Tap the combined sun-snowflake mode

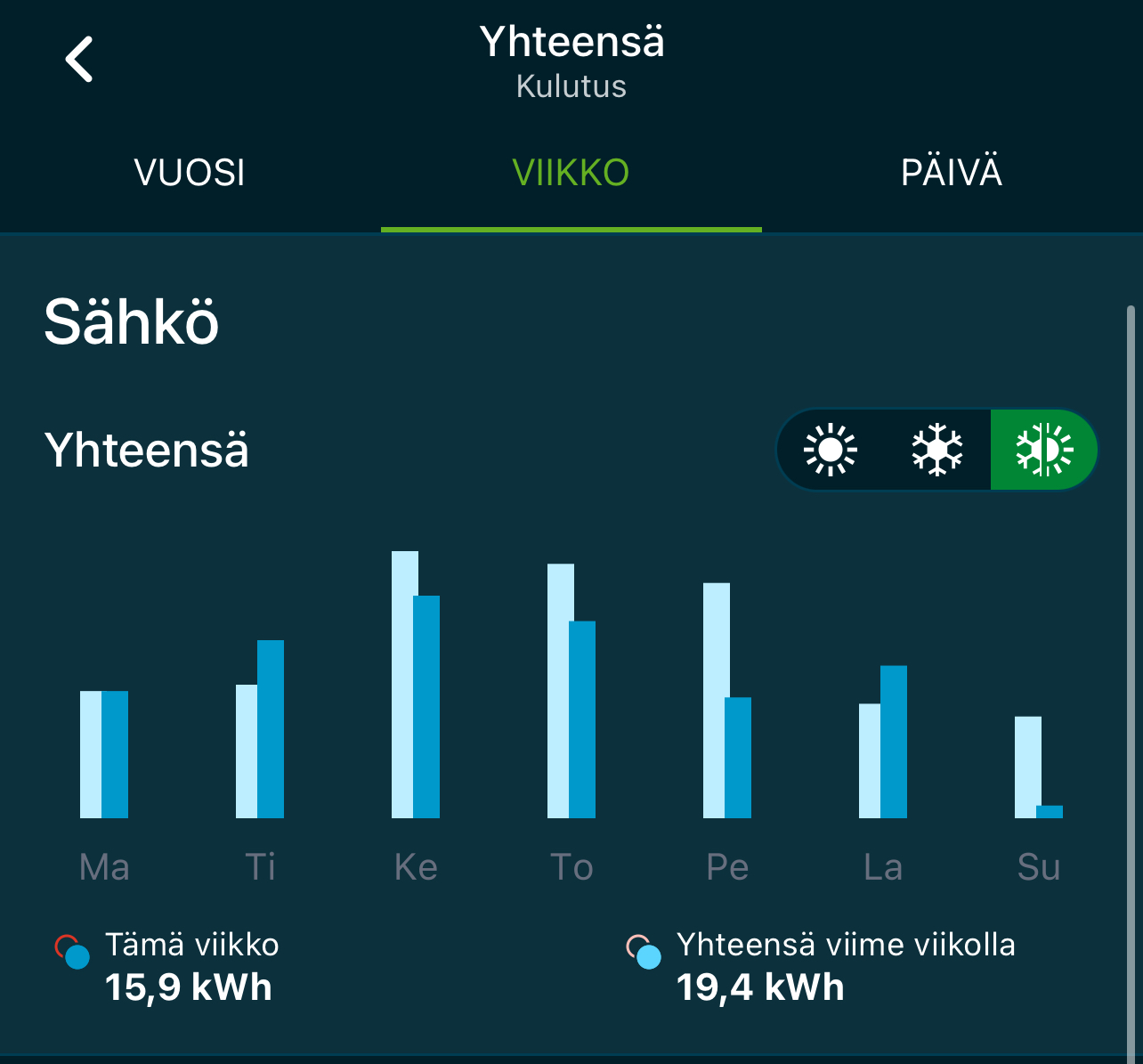1044,450
